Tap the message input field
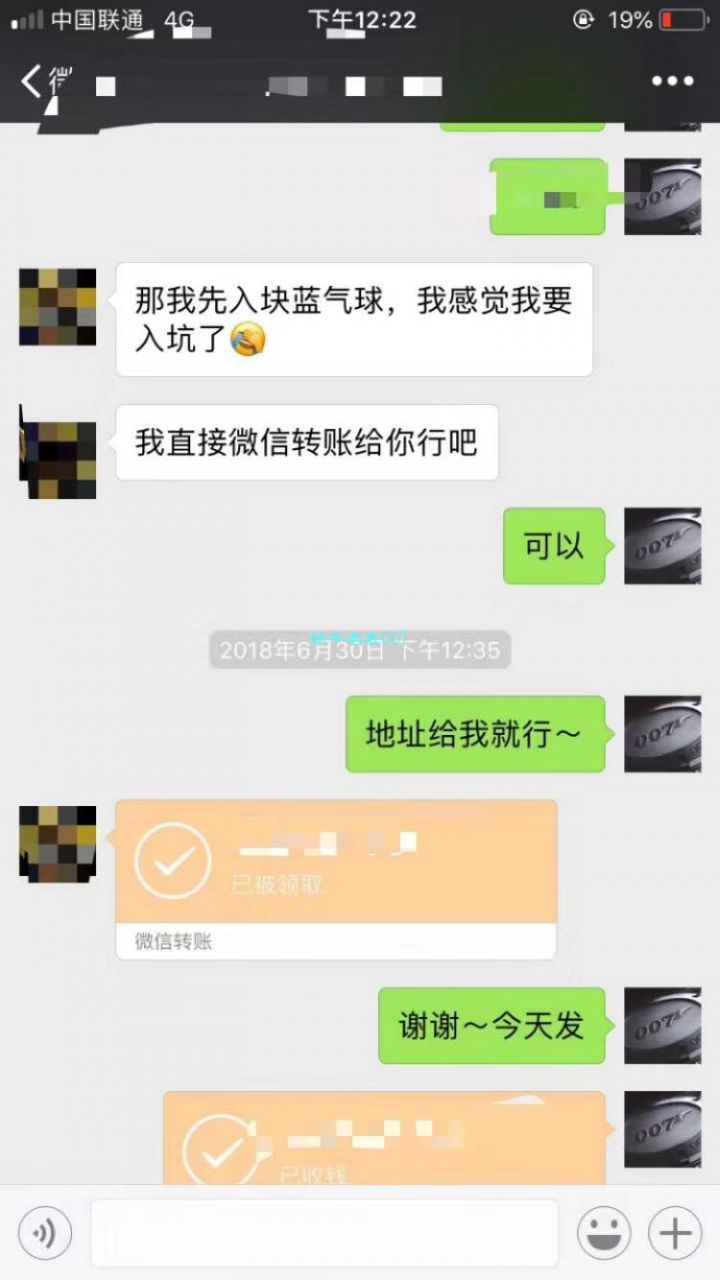The height and width of the screenshot is (1280, 720). [325, 1232]
